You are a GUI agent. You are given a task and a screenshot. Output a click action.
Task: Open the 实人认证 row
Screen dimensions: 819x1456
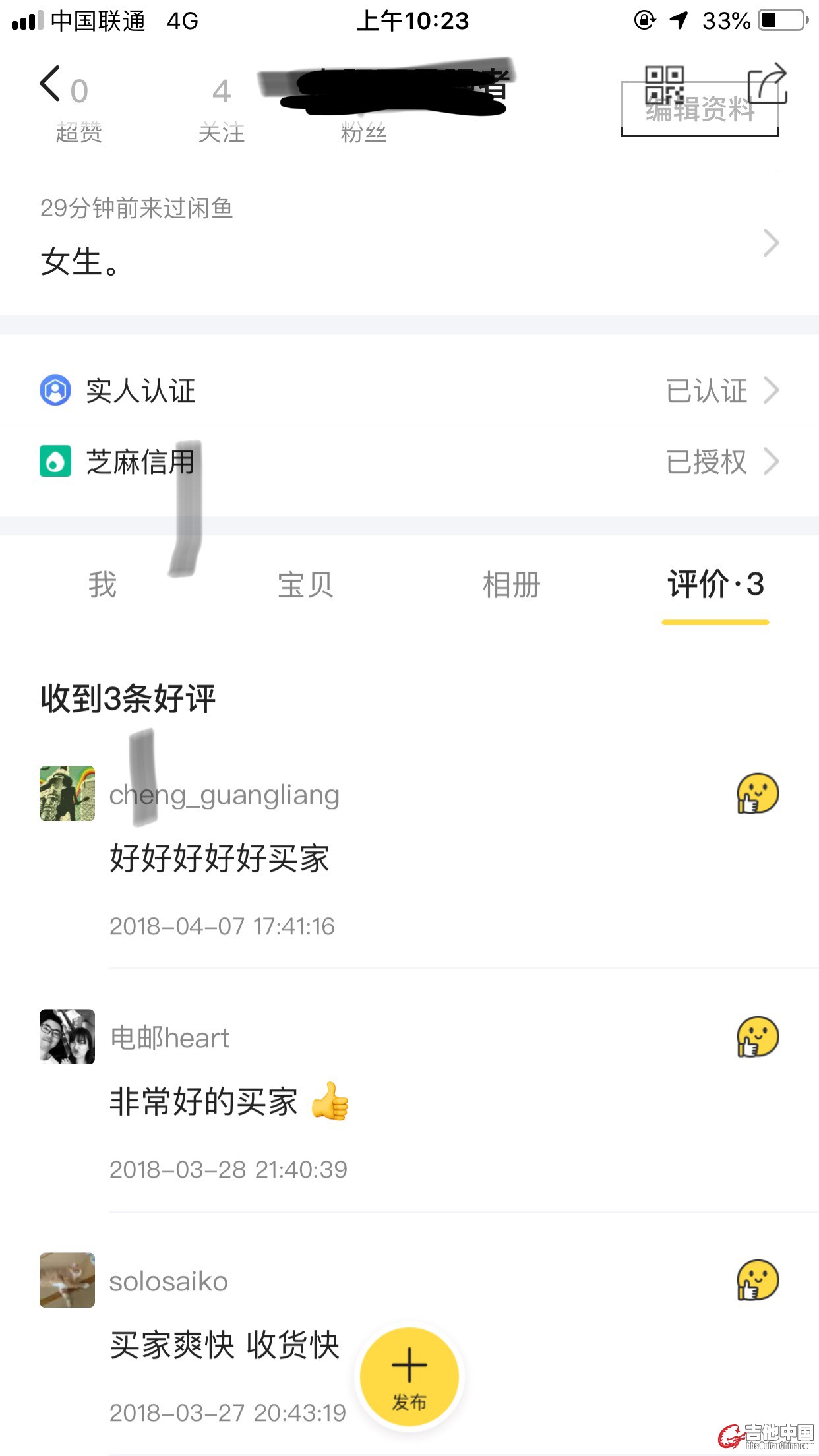pyautogui.click(x=409, y=390)
